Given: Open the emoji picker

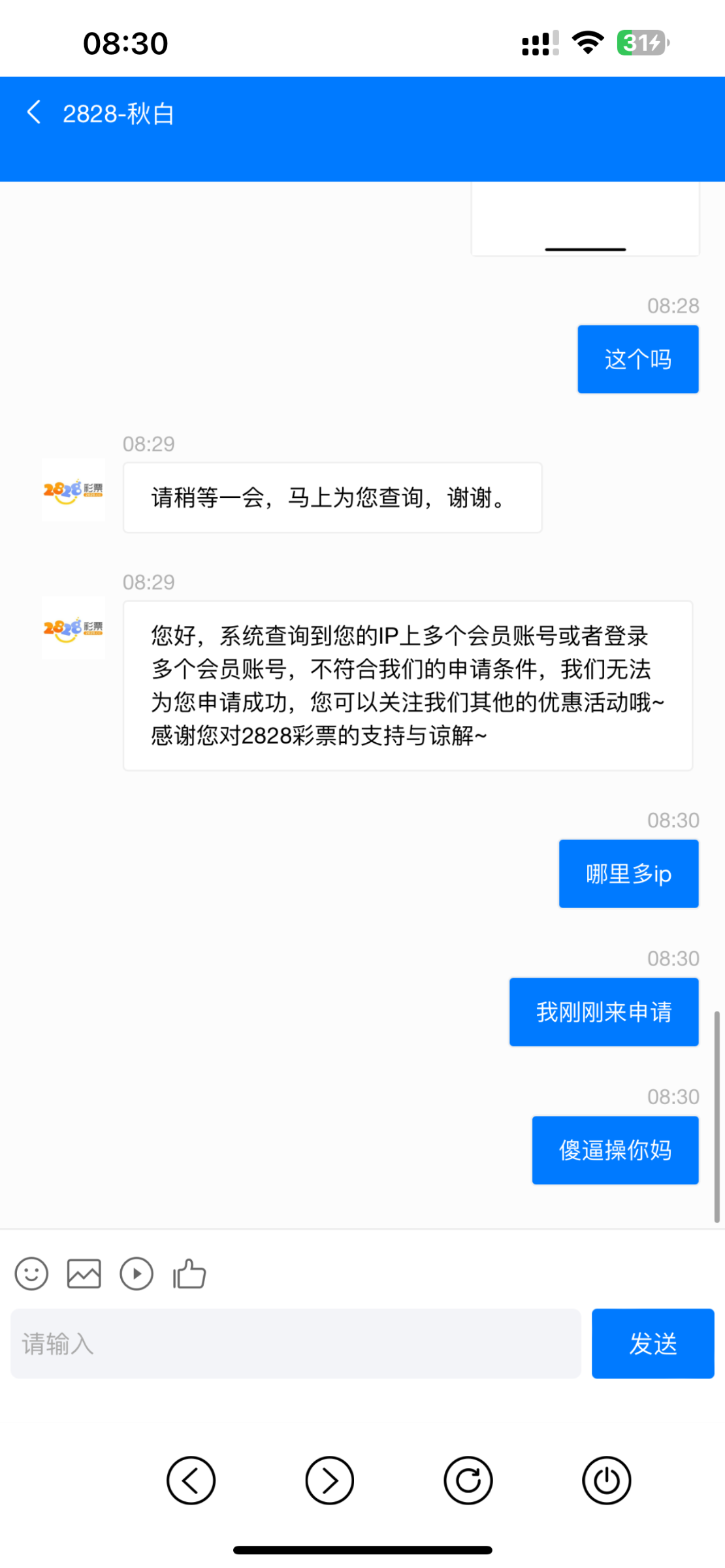Looking at the screenshot, I should point(31,1273).
